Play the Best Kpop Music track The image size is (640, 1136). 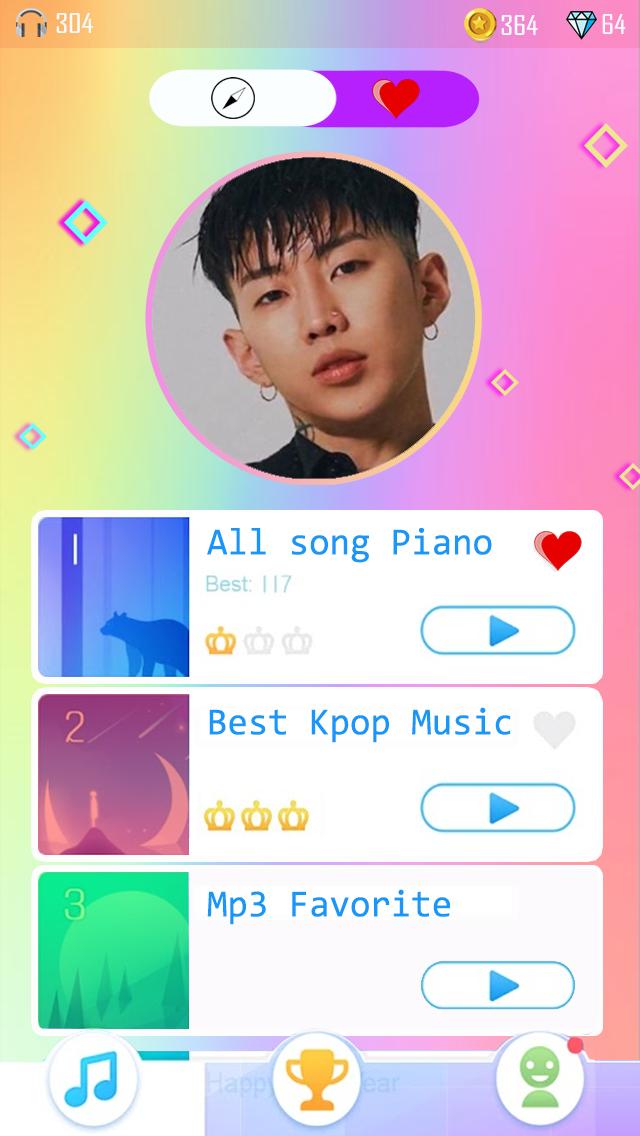(x=497, y=808)
